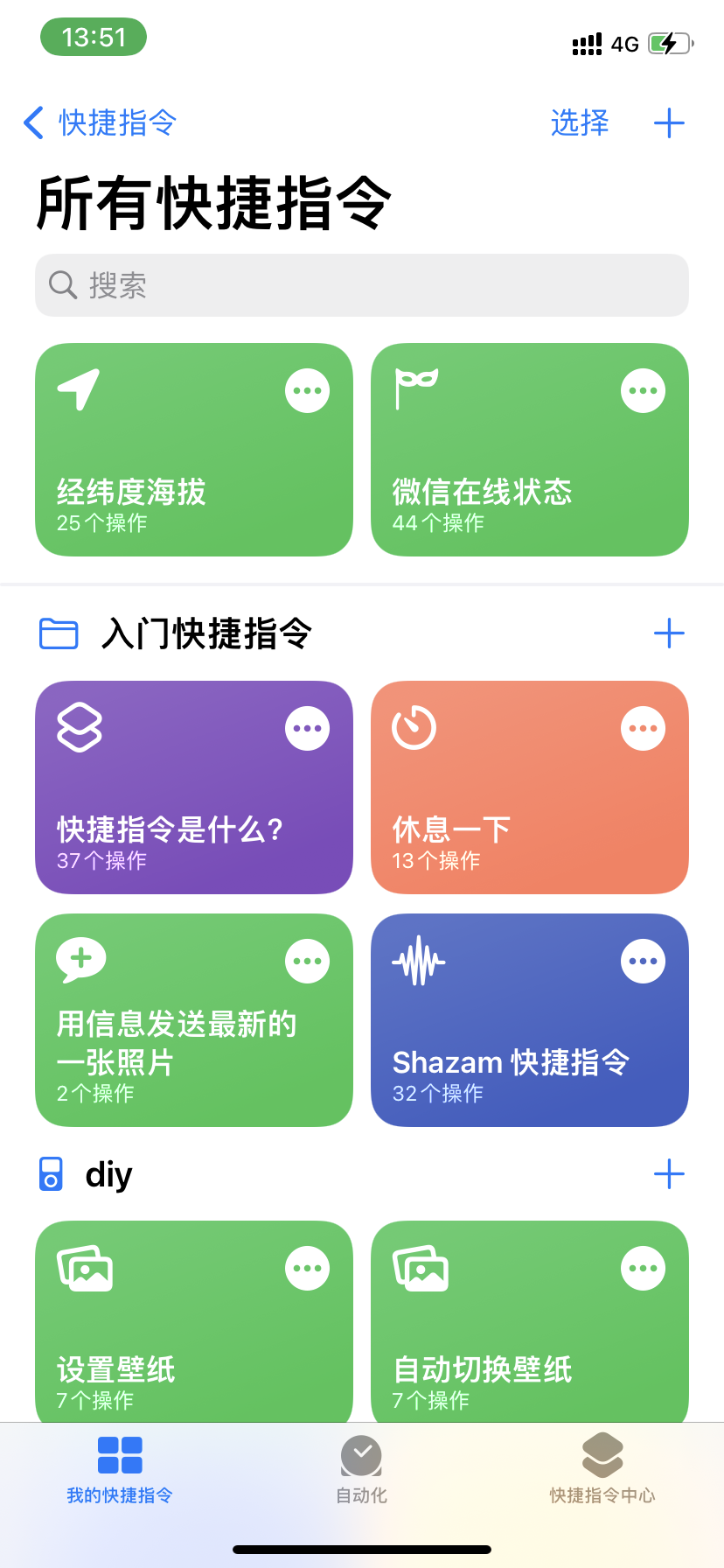Add a shortcut to the diy folder
Viewport: 724px width, 1568px height.
[669, 1173]
